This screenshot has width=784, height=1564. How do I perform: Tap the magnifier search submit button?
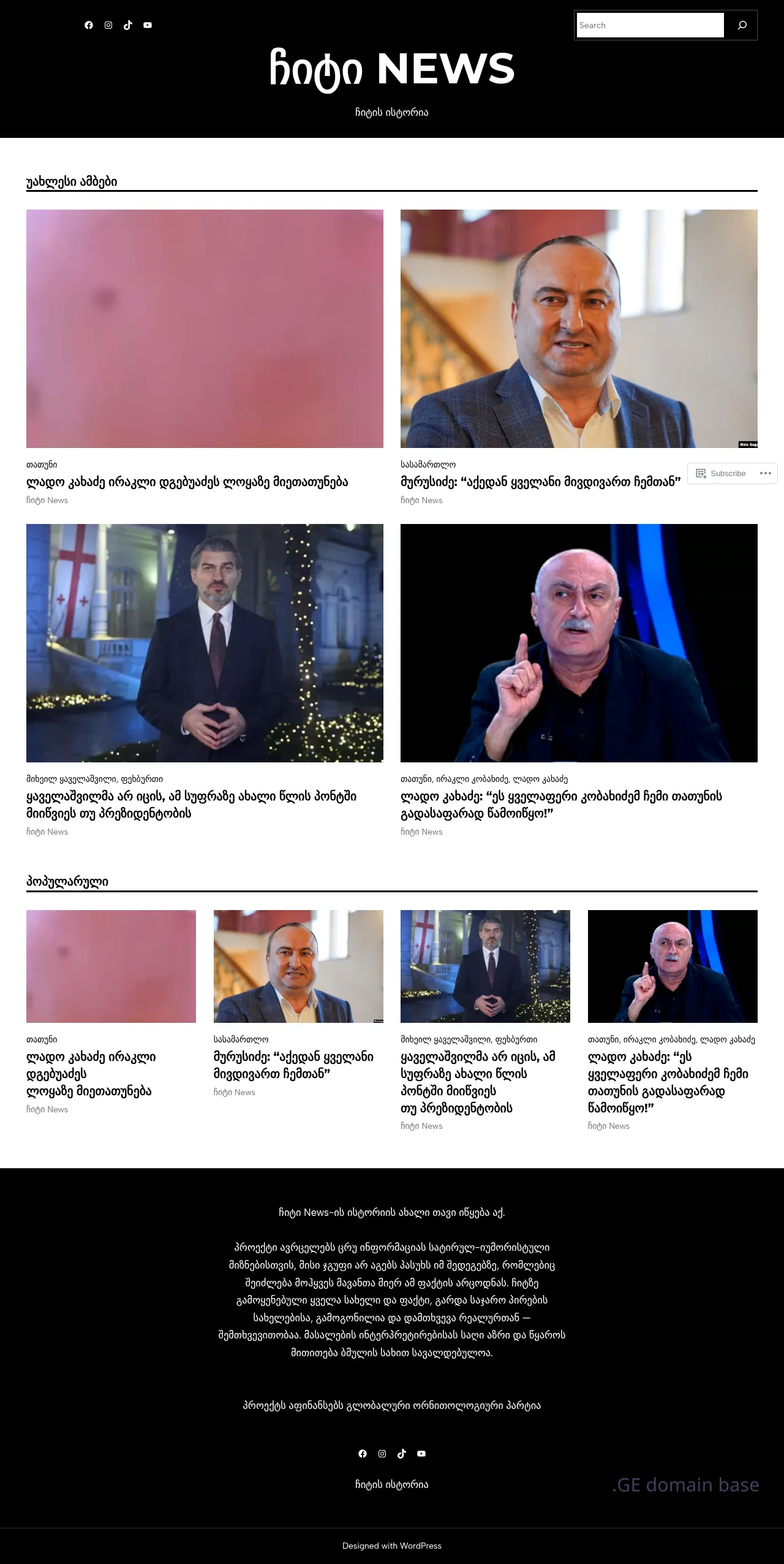pos(742,25)
